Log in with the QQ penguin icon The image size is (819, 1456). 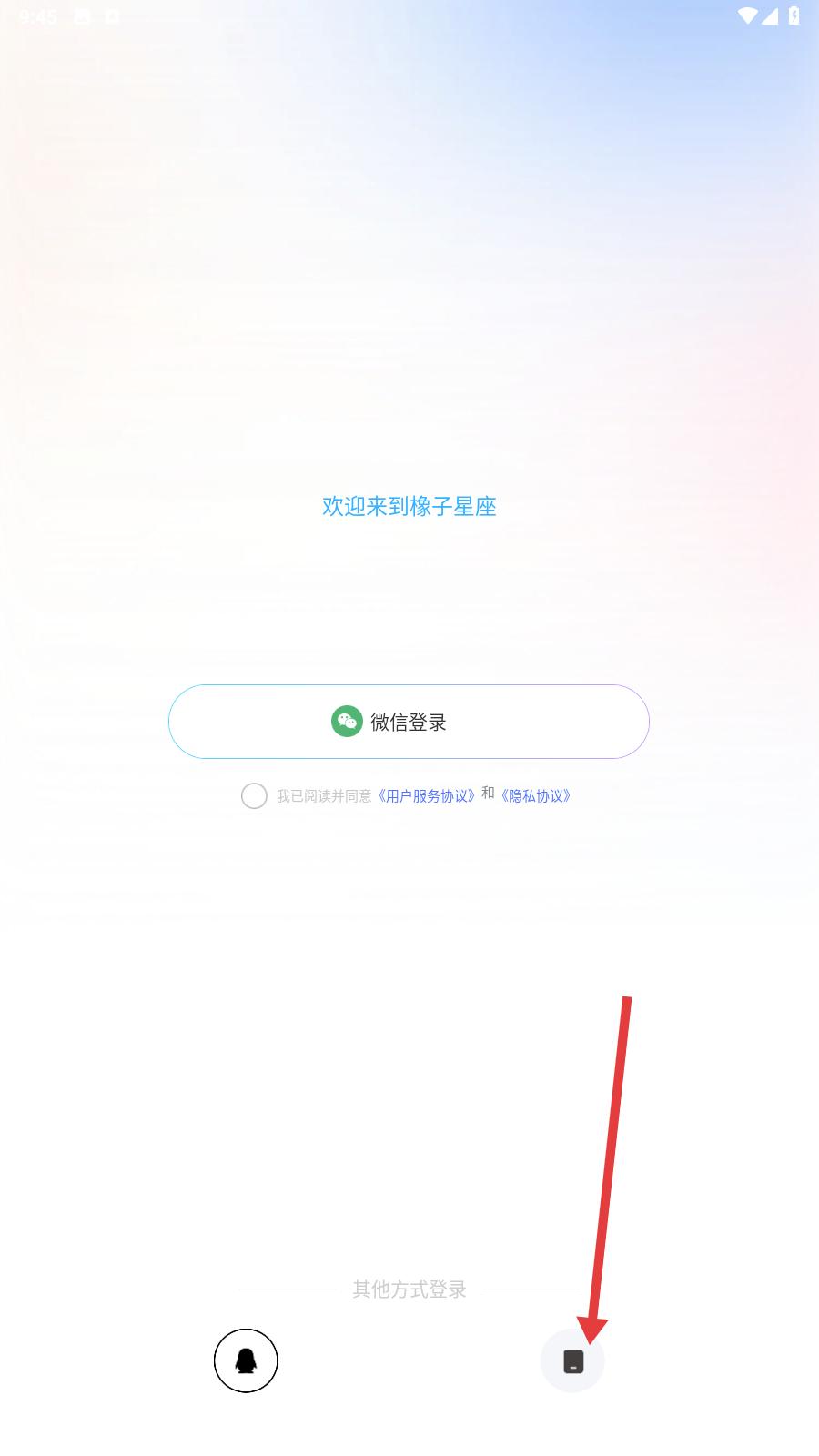tap(246, 1360)
